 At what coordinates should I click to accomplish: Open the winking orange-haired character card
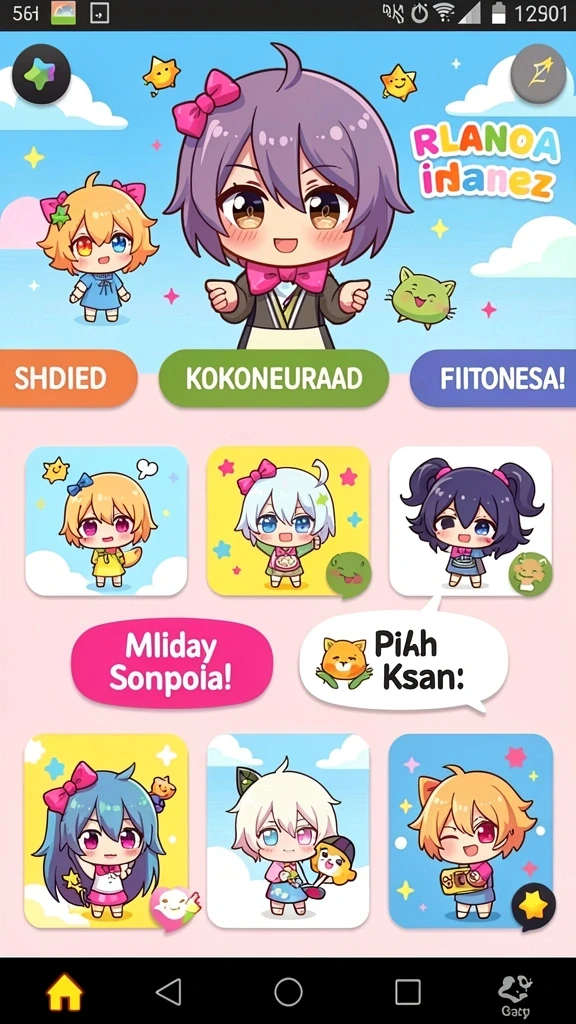point(470,831)
